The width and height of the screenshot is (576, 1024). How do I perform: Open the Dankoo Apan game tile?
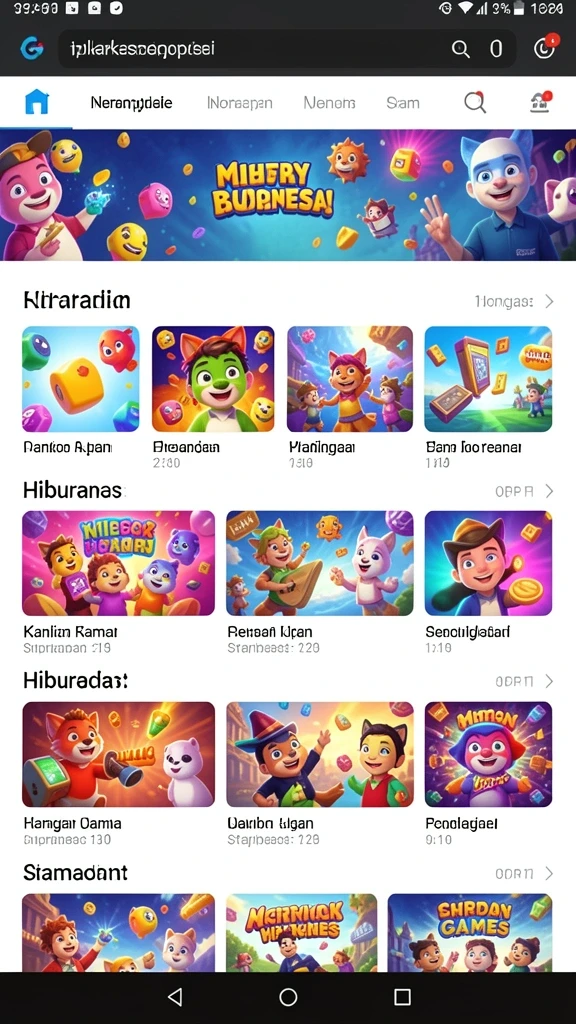80,379
